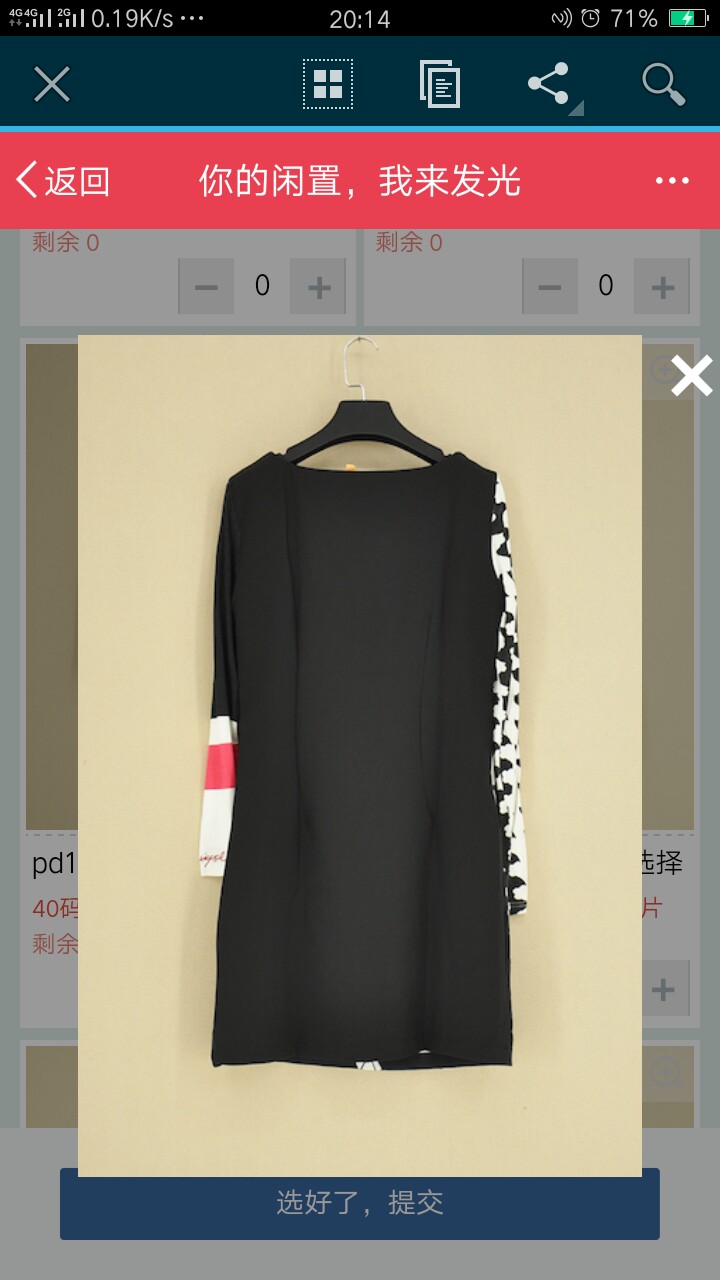Open the grid view icon

328,84
